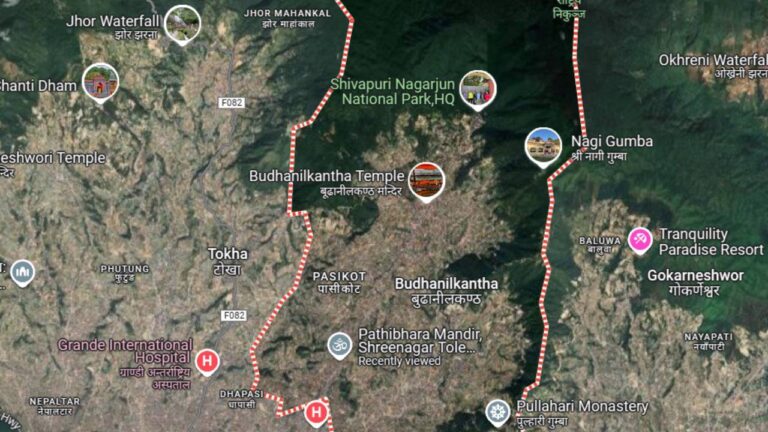
Task: Select the Shivapuri Nagarjun National Park HQ pin
Action: pyautogui.click(x=478, y=89)
